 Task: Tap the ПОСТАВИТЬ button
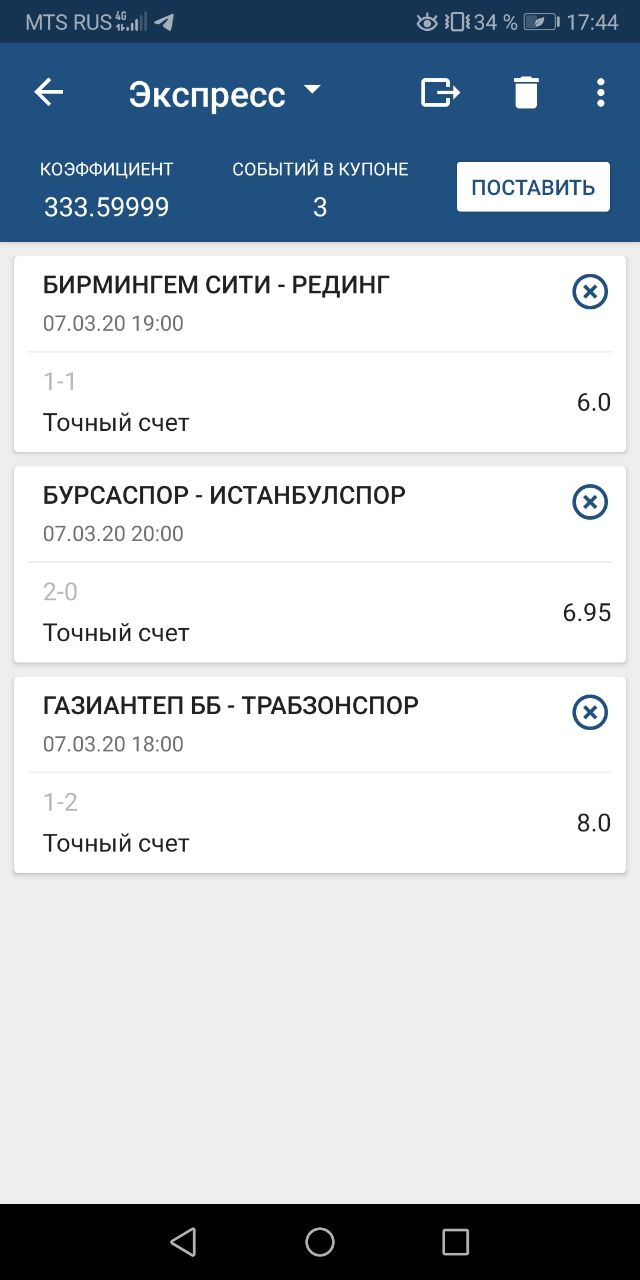533,187
